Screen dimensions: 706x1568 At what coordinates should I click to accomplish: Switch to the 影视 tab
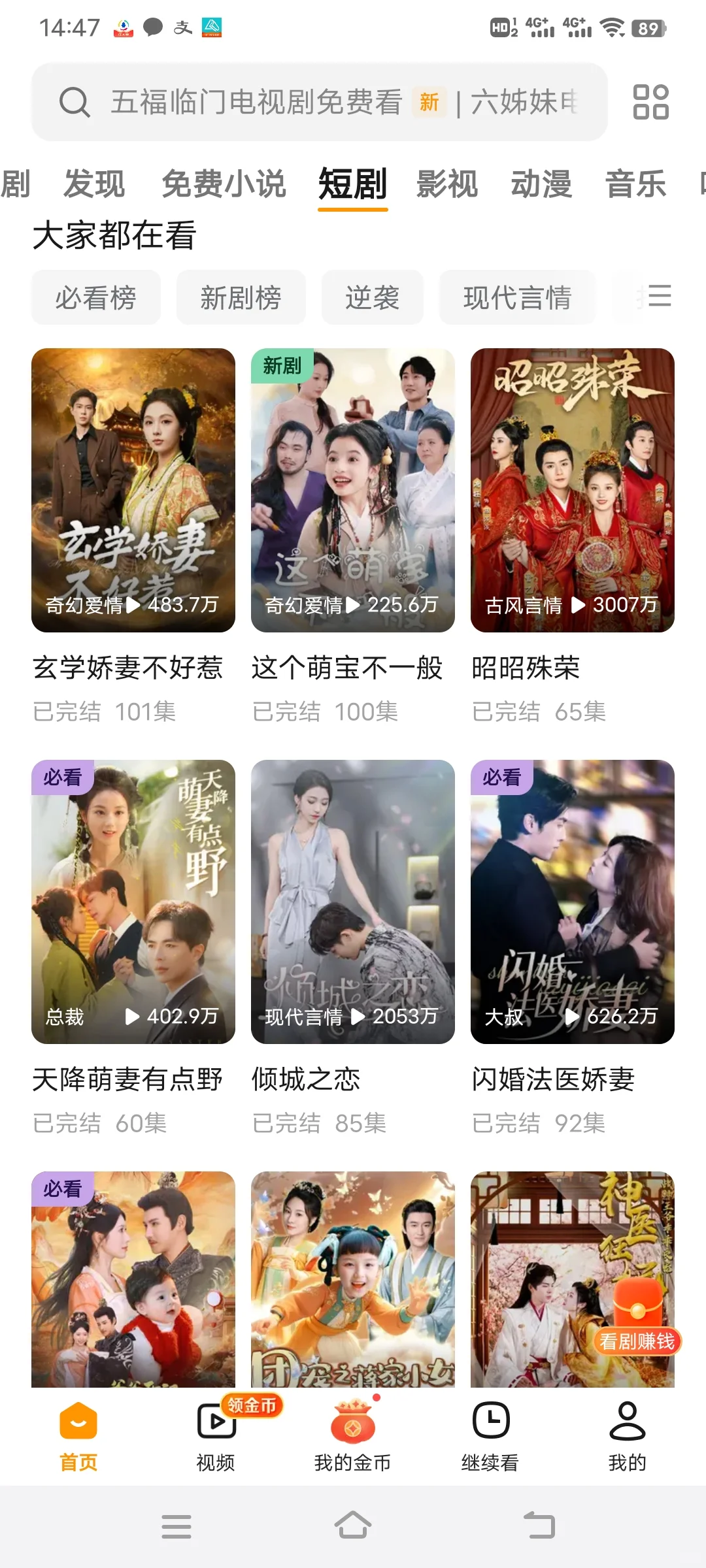pyautogui.click(x=447, y=184)
